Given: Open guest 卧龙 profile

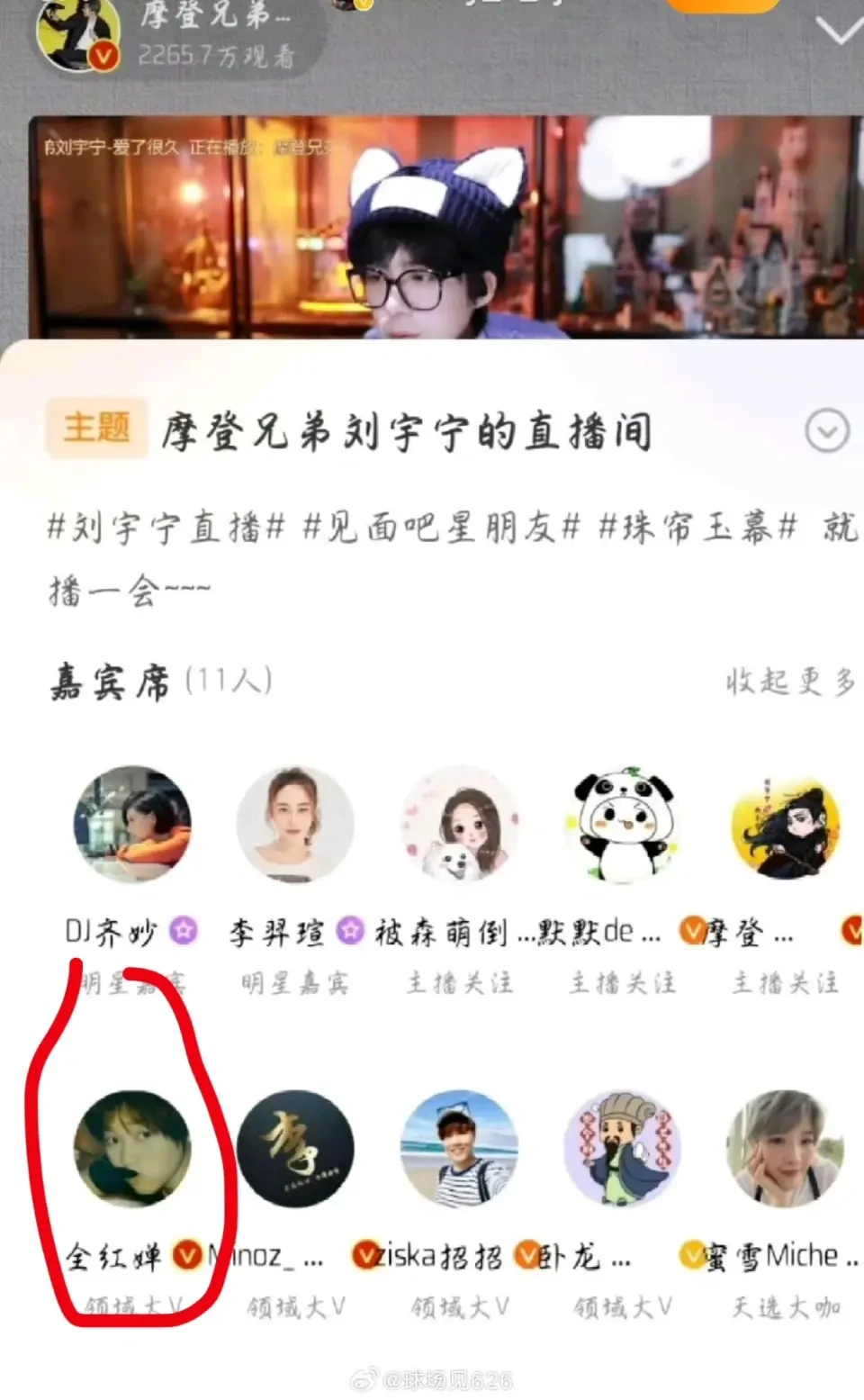Looking at the screenshot, I should 622,1148.
